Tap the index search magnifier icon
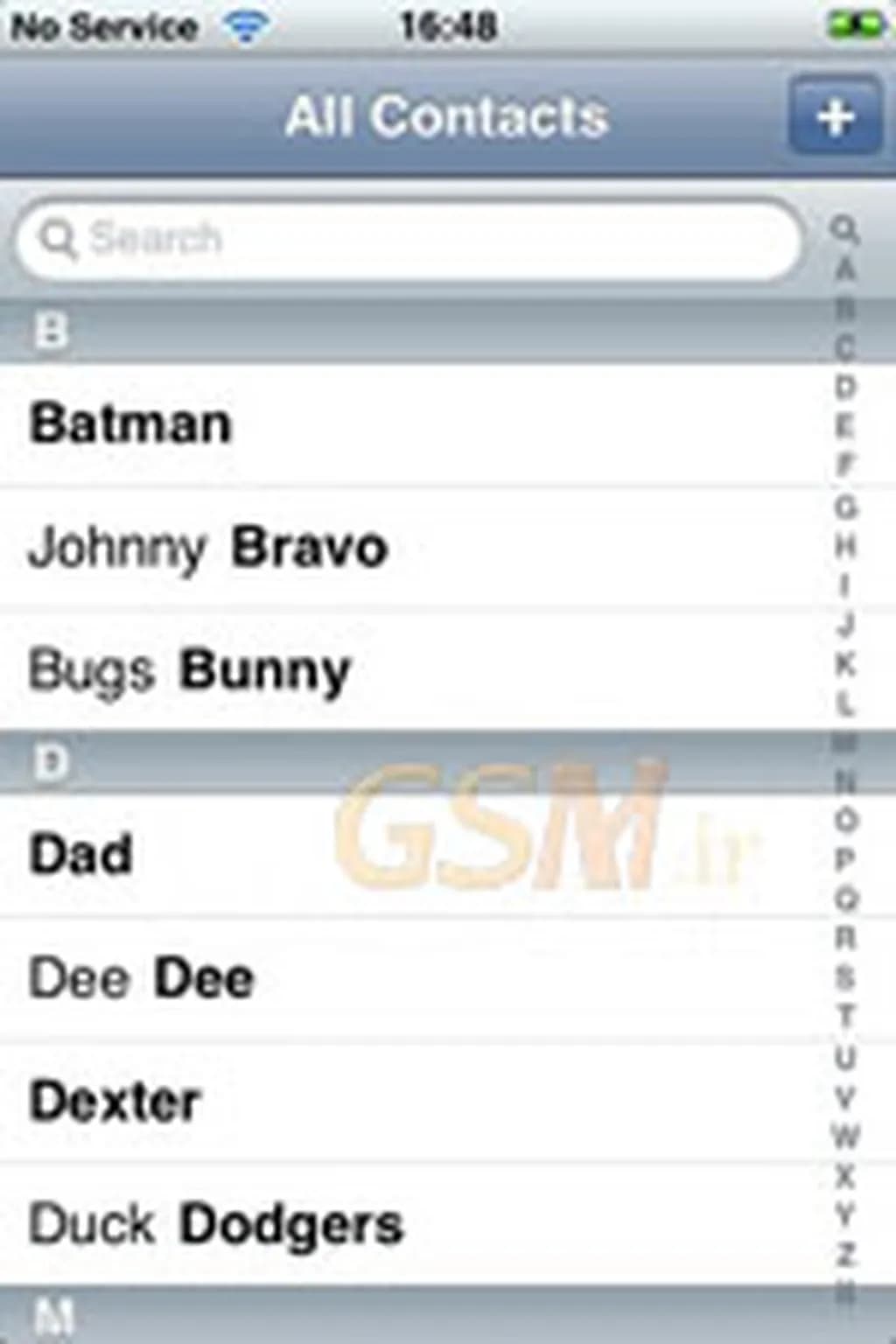Screen dimensions: 896x1344 click(844, 229)
